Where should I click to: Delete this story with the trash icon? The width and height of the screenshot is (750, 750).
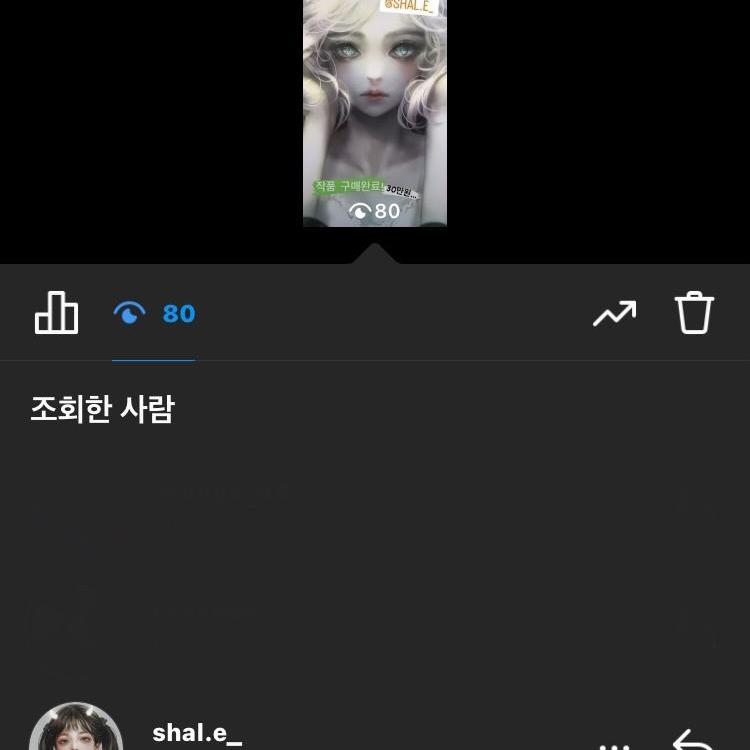click(694, 313)
